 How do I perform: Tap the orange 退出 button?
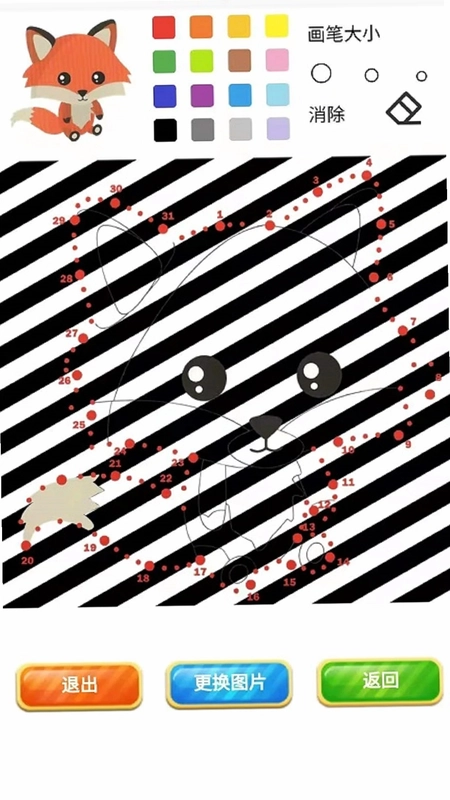click(79, 686)
